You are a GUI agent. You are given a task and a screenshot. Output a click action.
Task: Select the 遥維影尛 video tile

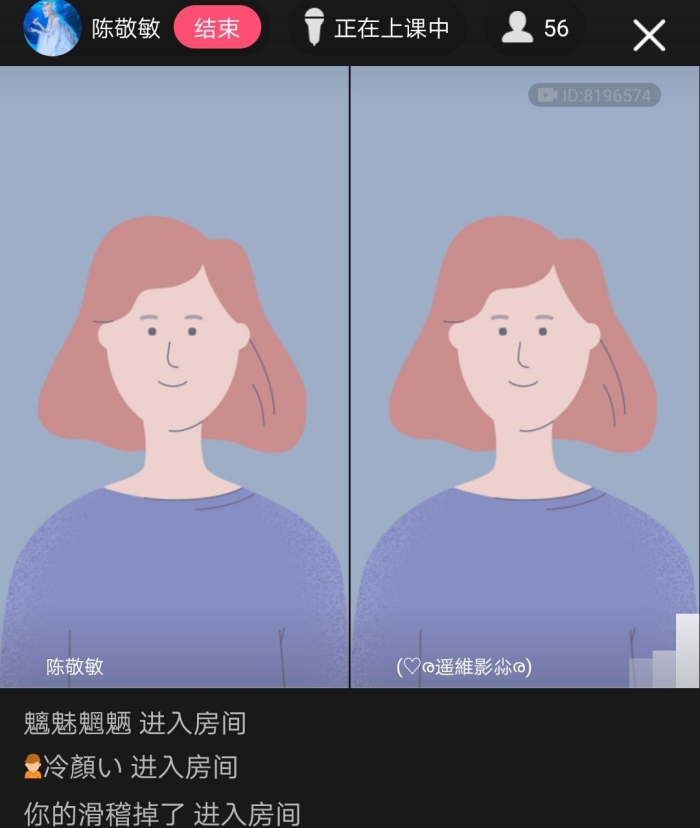pyautogui.click(x=524, y=376)
